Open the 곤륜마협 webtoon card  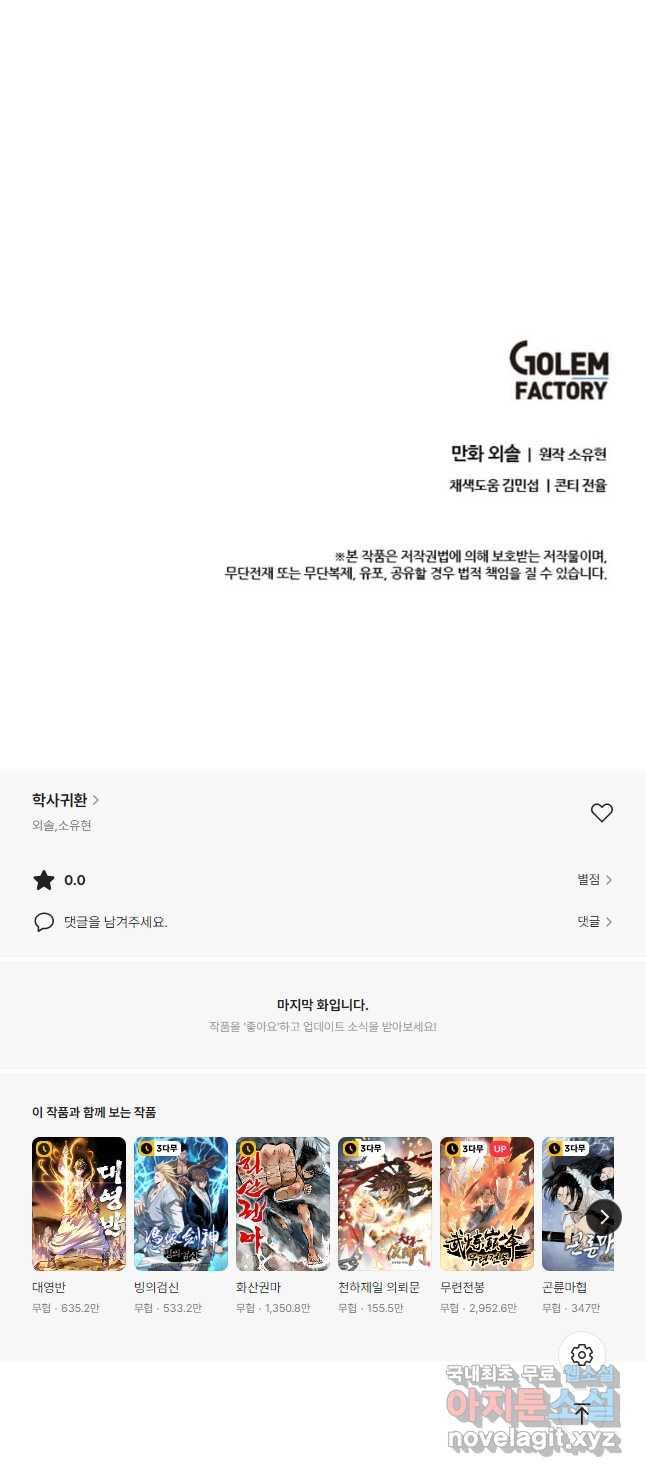coord(570,1204)
